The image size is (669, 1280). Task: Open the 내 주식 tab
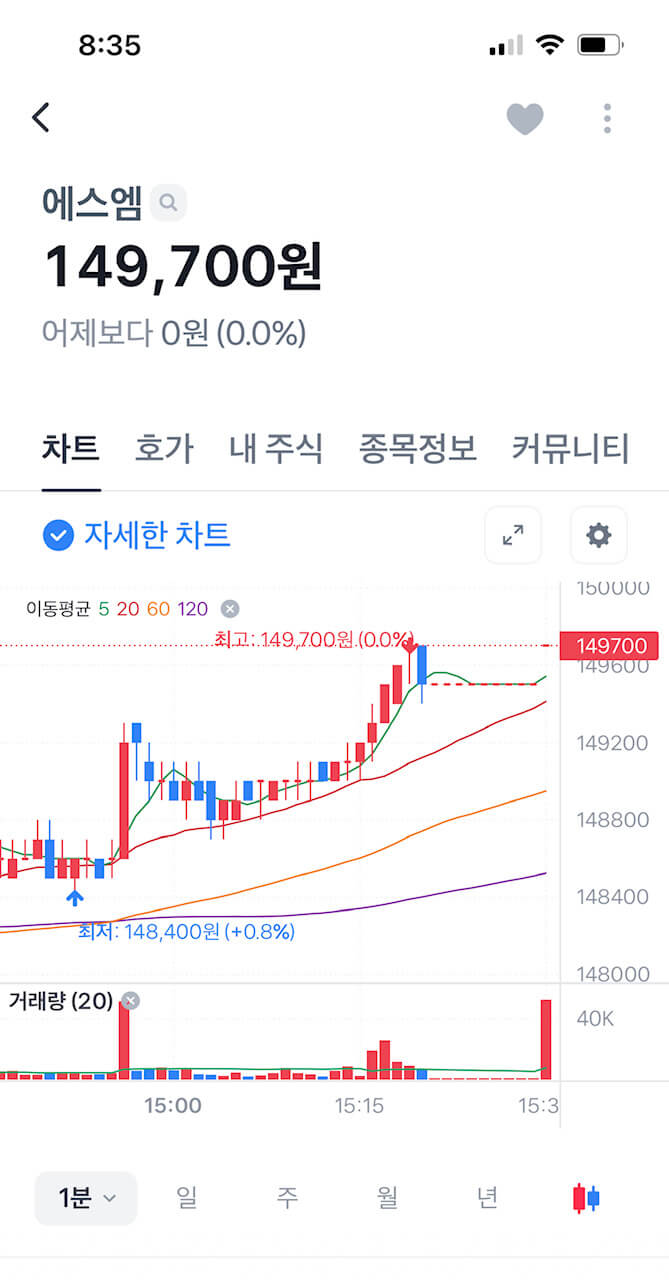pyautogui.click(x=276, y=449)
